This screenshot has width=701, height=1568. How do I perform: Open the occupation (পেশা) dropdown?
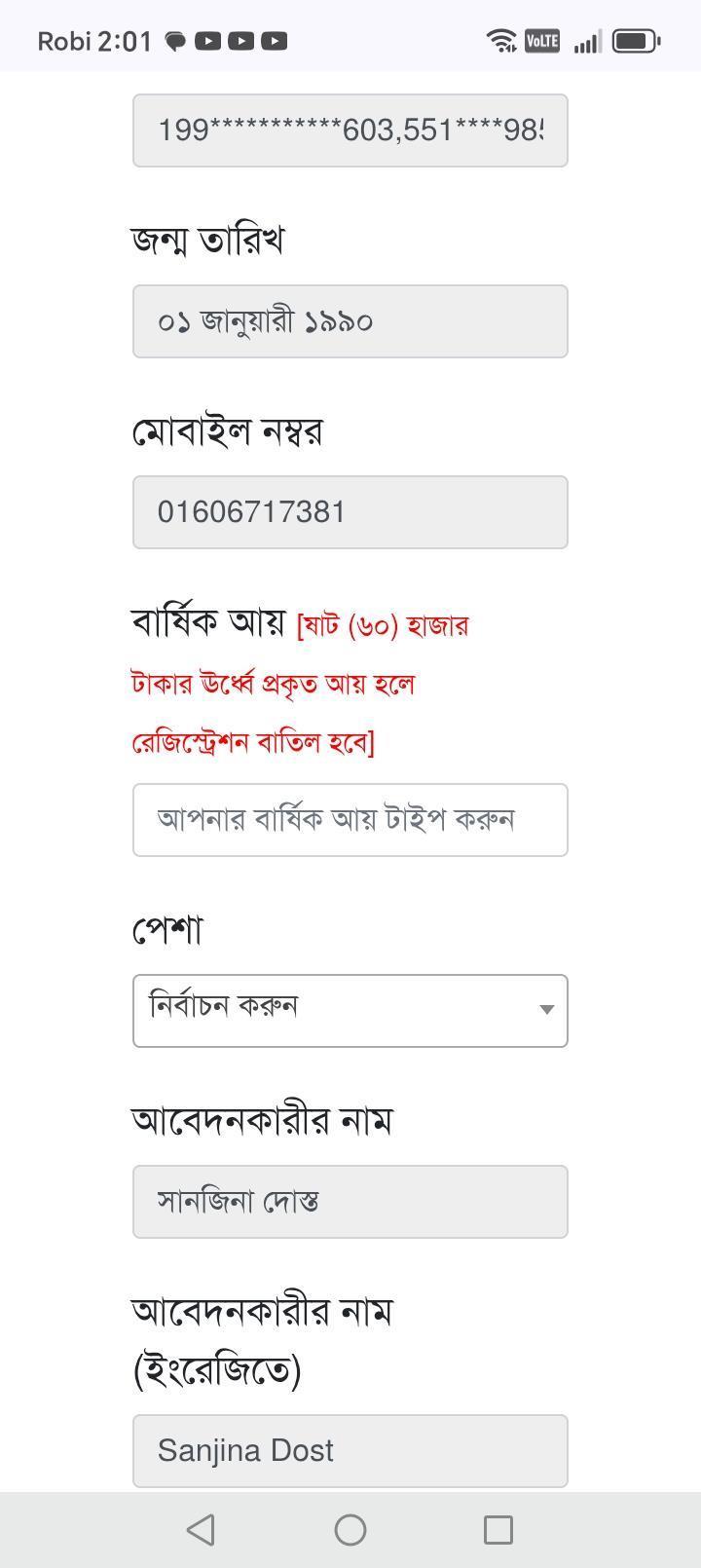pyautogui.click(x=350, y=1011)
